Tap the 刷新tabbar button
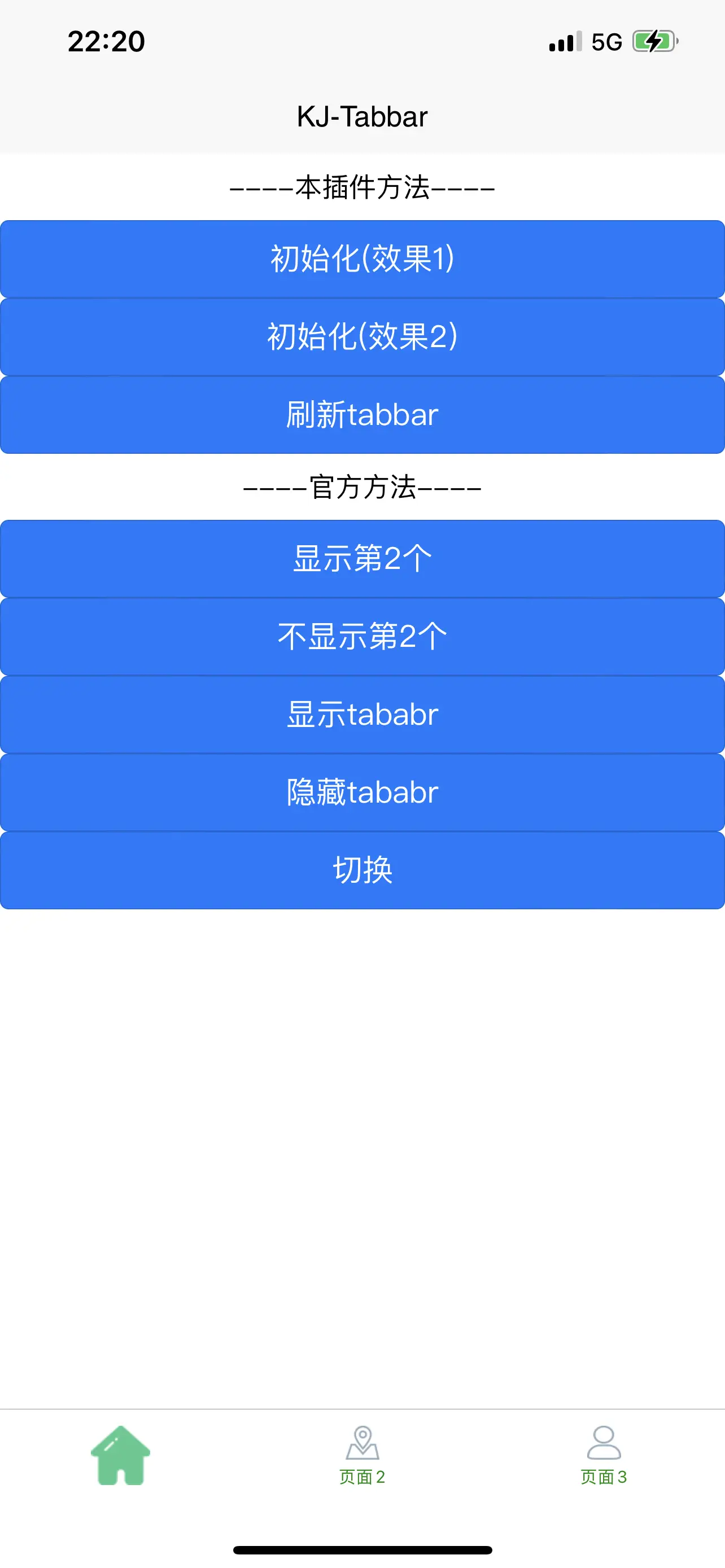725x1568 pixels. click(362, 414)
